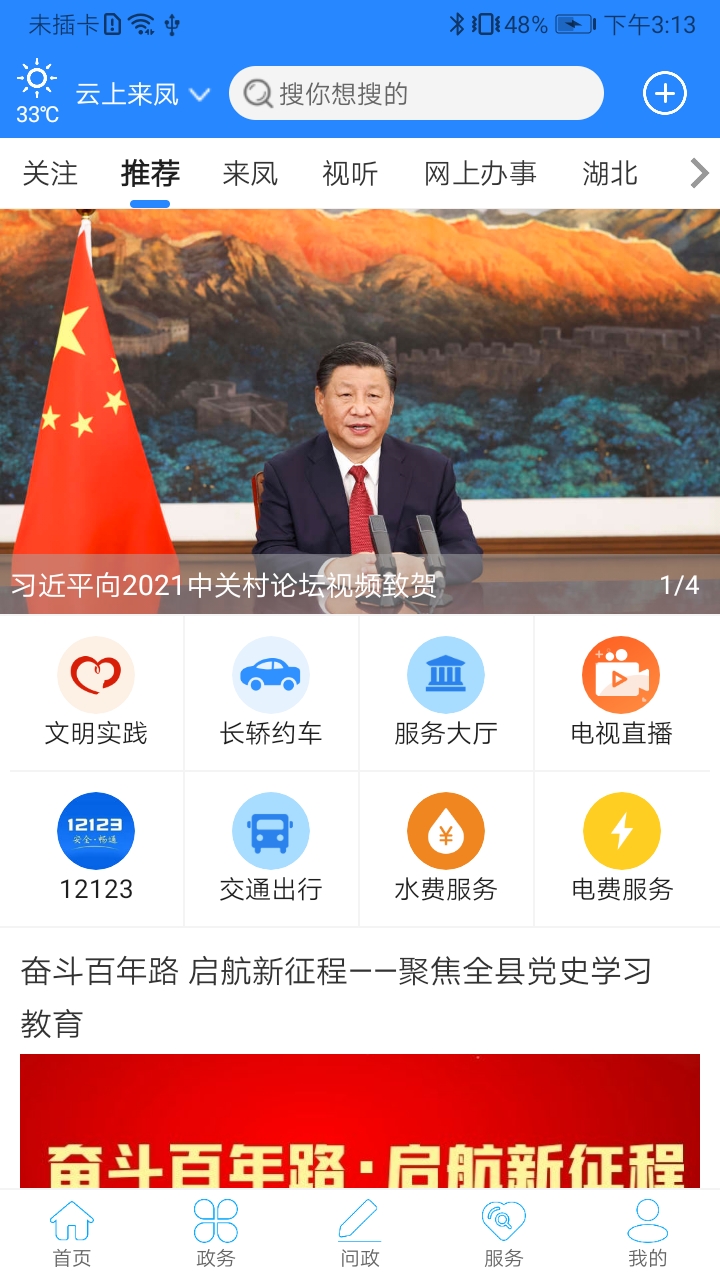The height and width of the screenshot is (1280, 720).
Task: Open the plus button to add content
Action: (664, 92)
